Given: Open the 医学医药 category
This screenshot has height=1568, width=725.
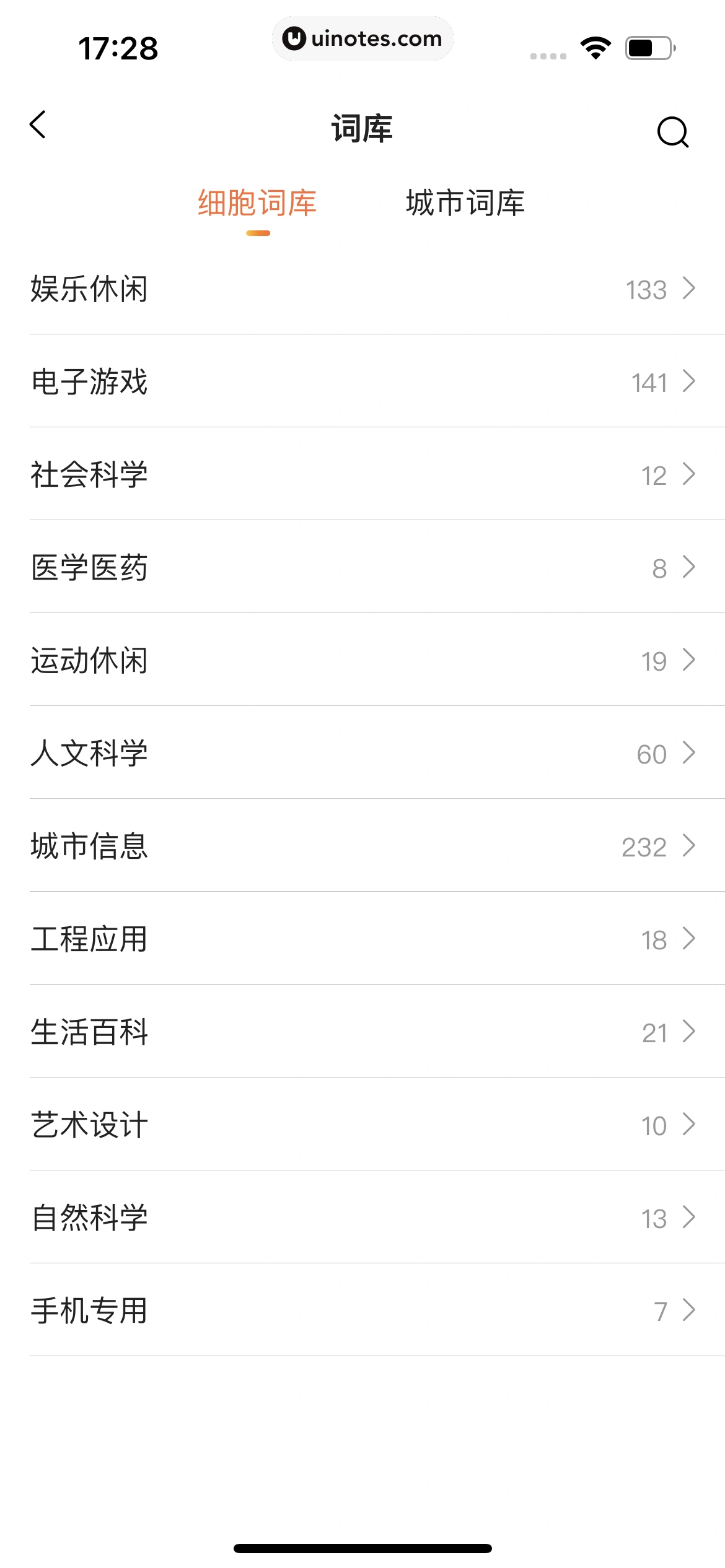Looking at the screenshot, I should point(362,568).
